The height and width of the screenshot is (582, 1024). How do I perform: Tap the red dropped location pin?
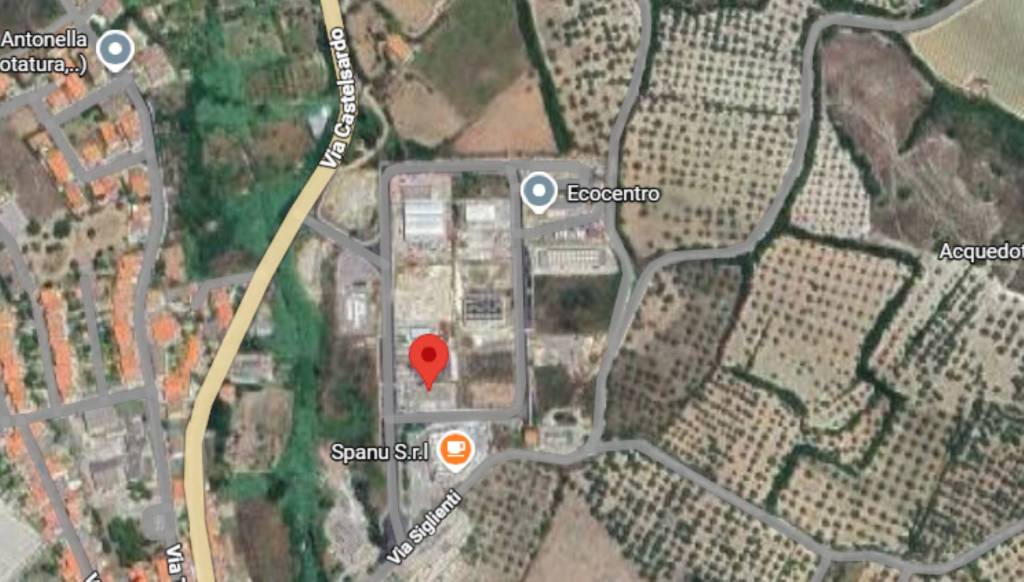pos(430,358)
